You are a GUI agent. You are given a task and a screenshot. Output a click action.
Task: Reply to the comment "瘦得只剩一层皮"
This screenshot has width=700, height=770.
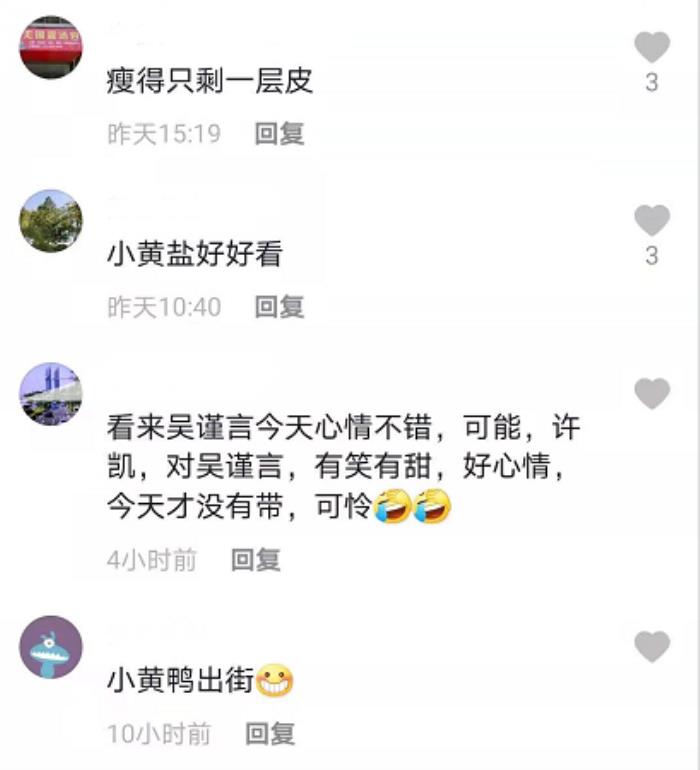point(279,133)
